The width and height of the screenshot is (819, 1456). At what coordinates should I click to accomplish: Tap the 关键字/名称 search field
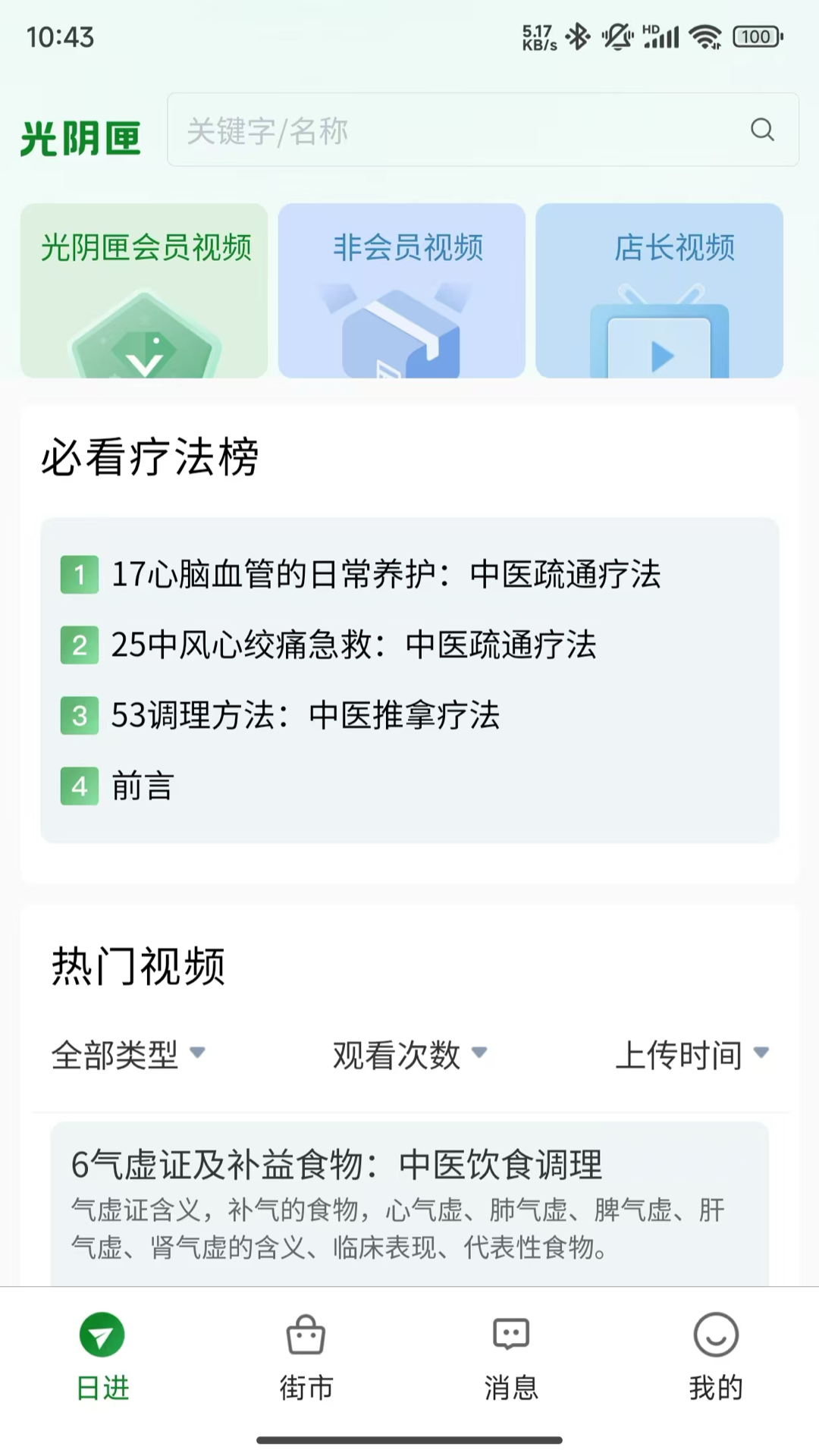[482, 130]
